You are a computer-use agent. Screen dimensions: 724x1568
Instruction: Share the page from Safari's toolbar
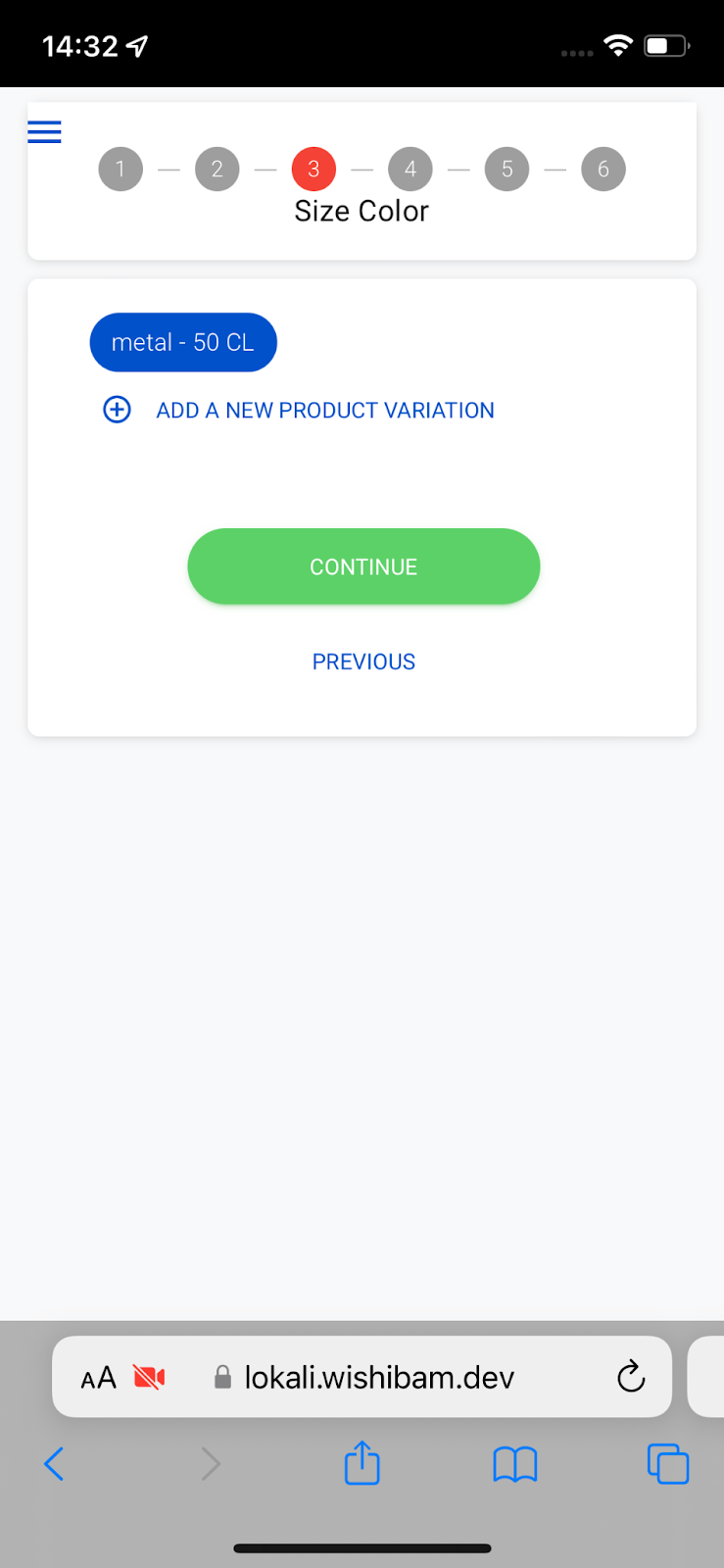pyautogui.click(x=362, y=1462)
